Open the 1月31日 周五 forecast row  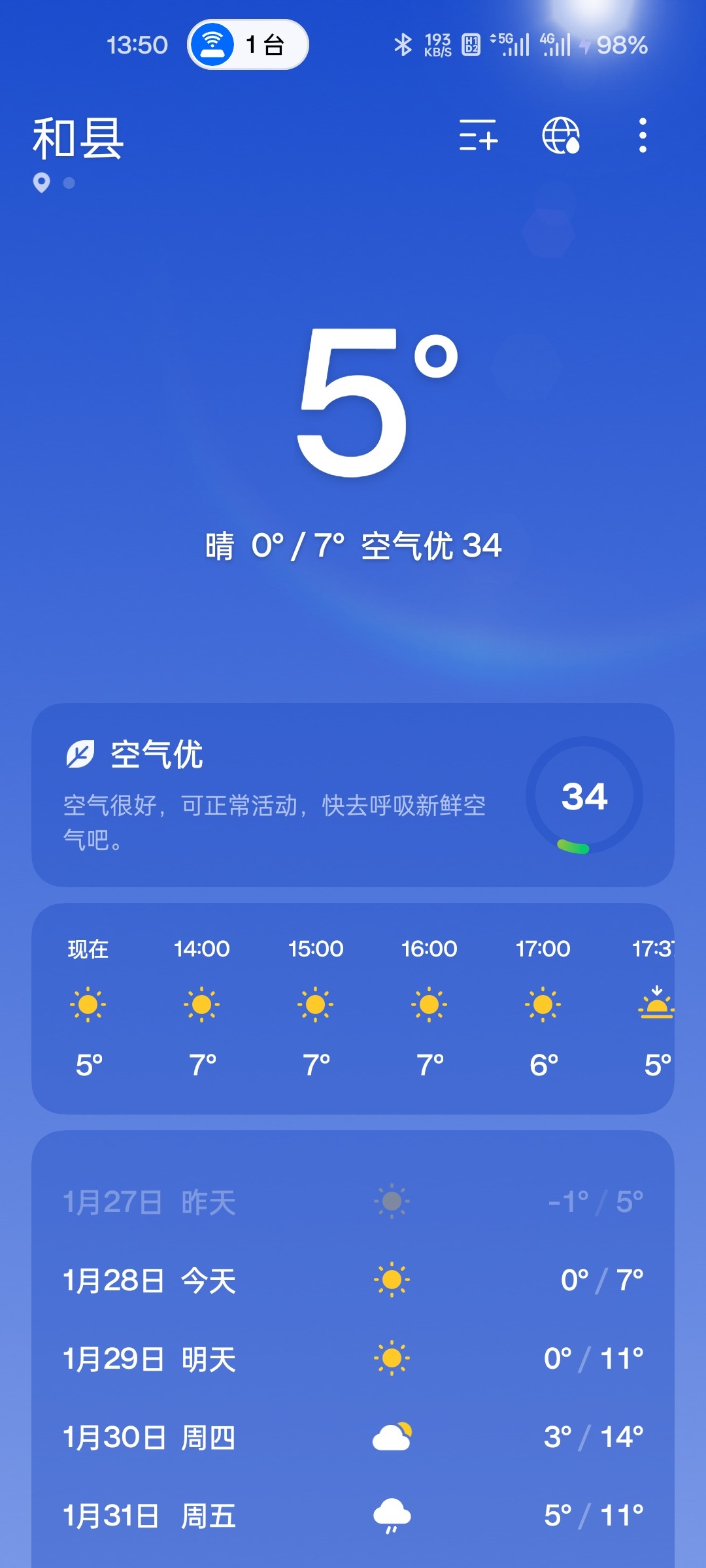pyautogui.click(x=353, y=1515)
